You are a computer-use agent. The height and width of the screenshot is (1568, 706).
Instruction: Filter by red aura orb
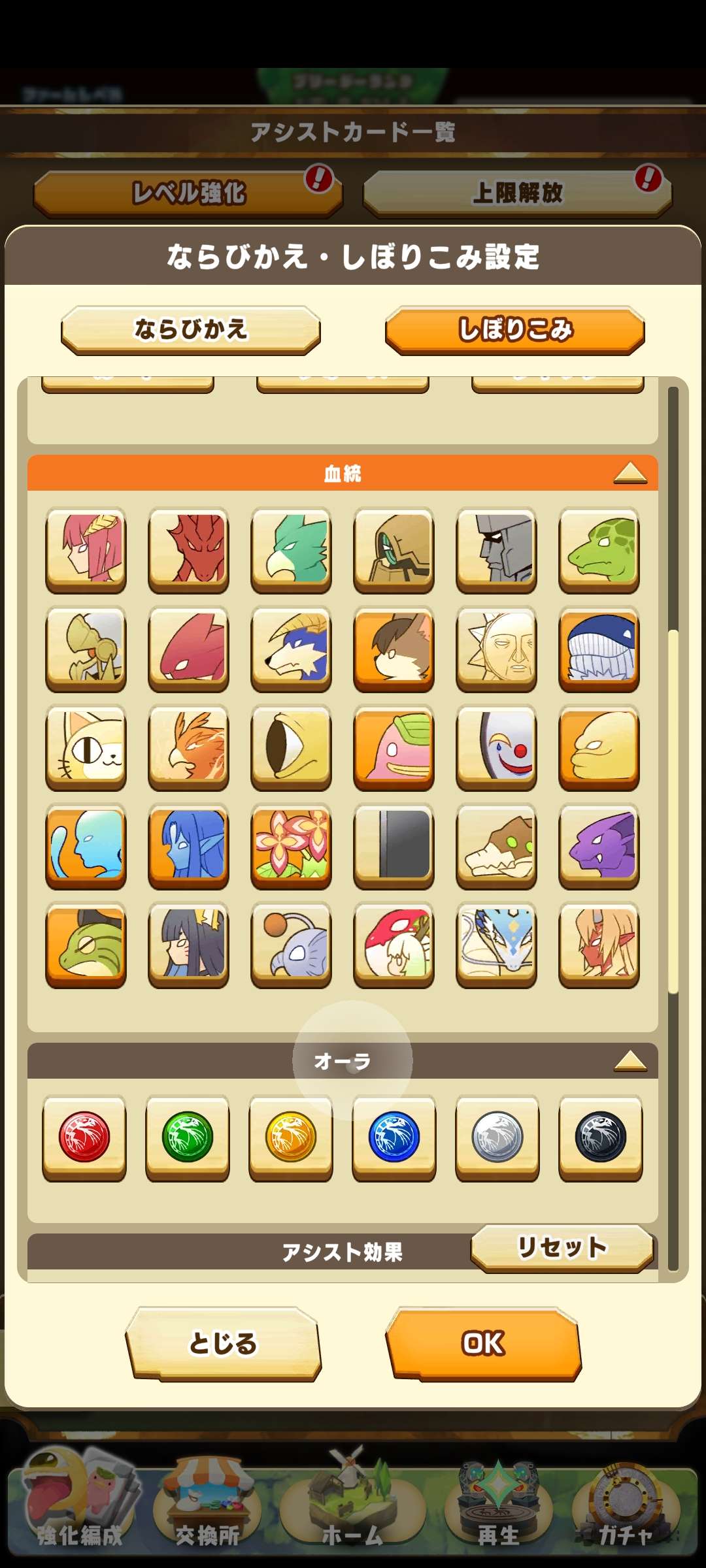(84, 1137)
